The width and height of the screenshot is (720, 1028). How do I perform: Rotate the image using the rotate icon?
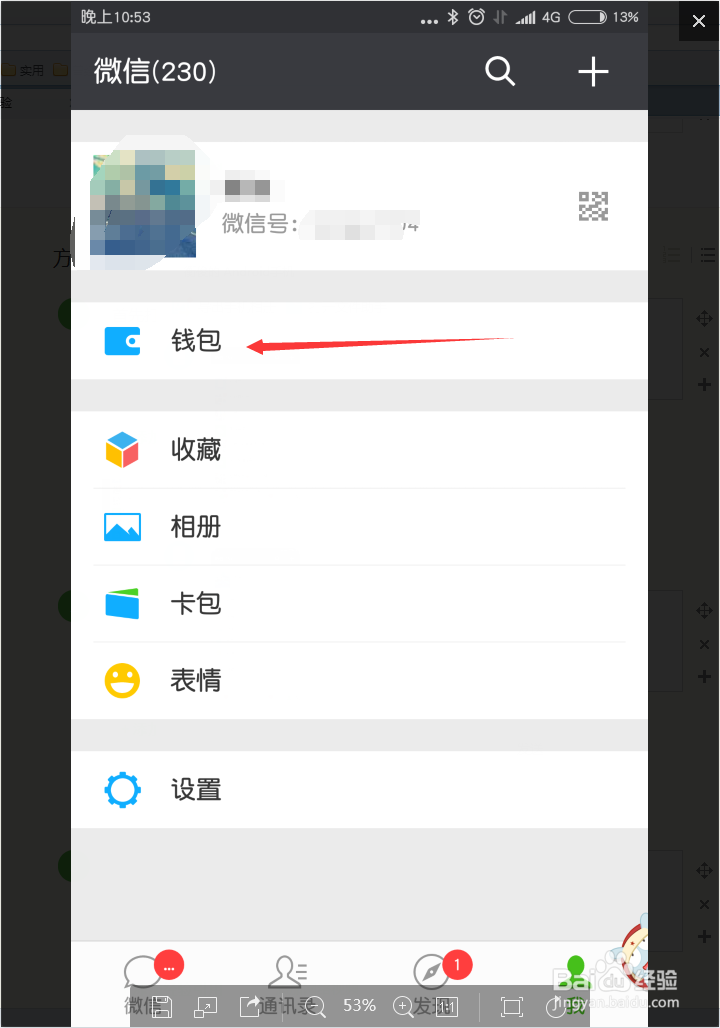pyautogui.click(x=557, y=1007)
